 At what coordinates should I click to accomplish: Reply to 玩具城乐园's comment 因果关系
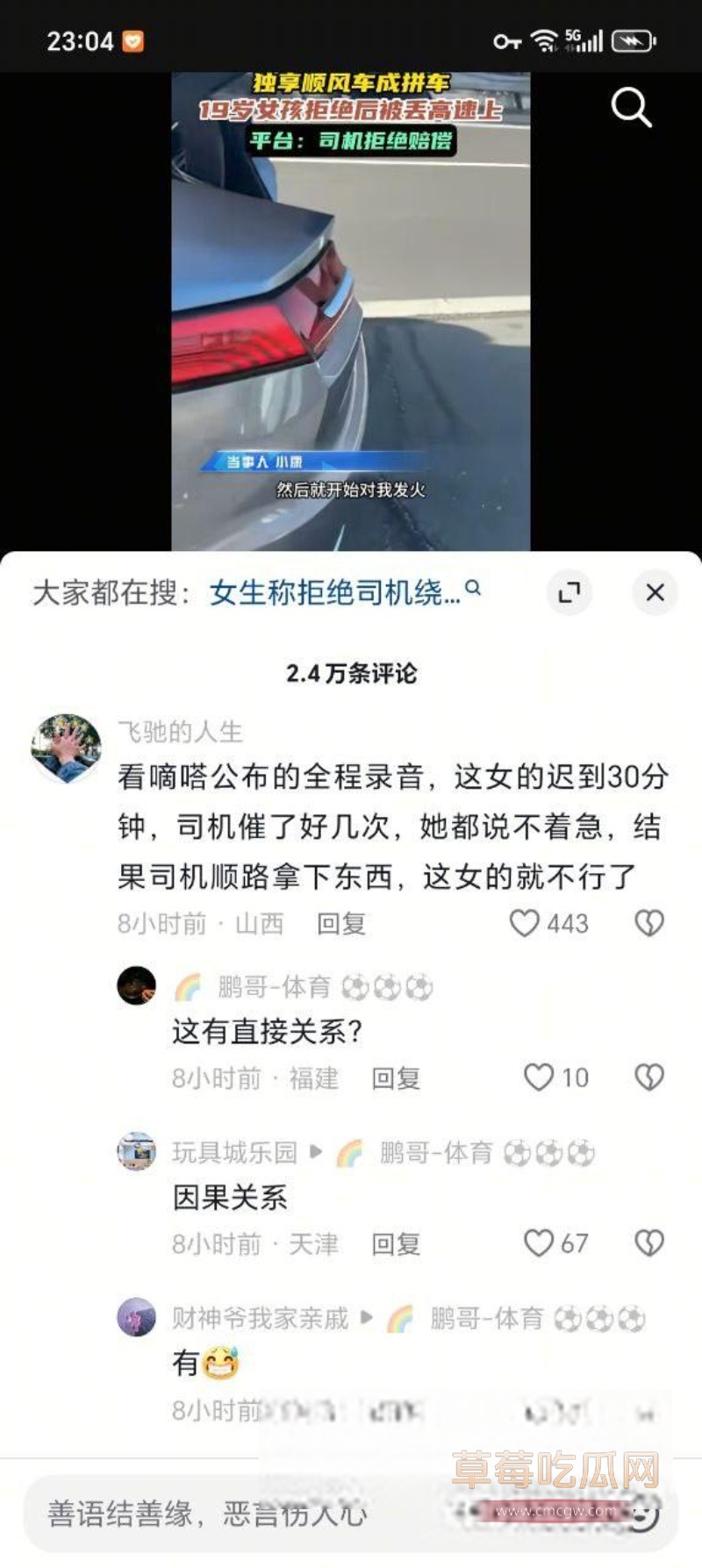pos(396,1244)
